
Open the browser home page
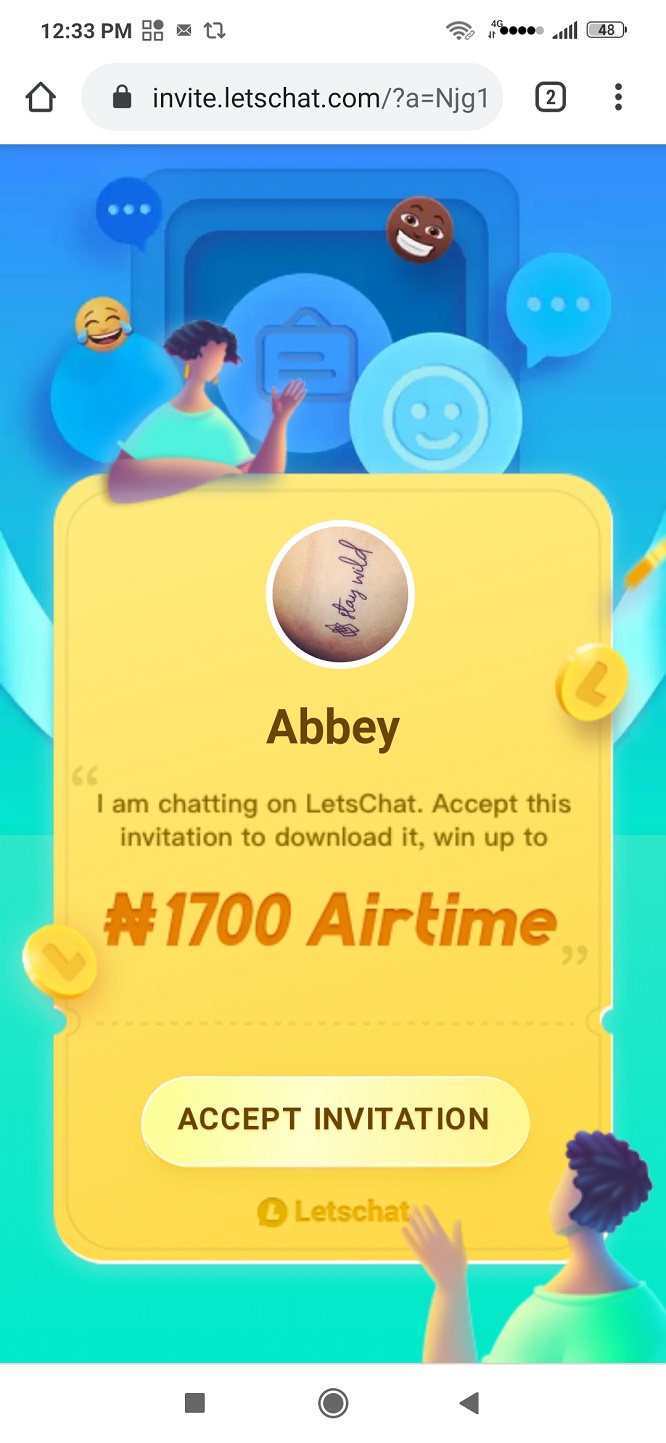[41, 97]
